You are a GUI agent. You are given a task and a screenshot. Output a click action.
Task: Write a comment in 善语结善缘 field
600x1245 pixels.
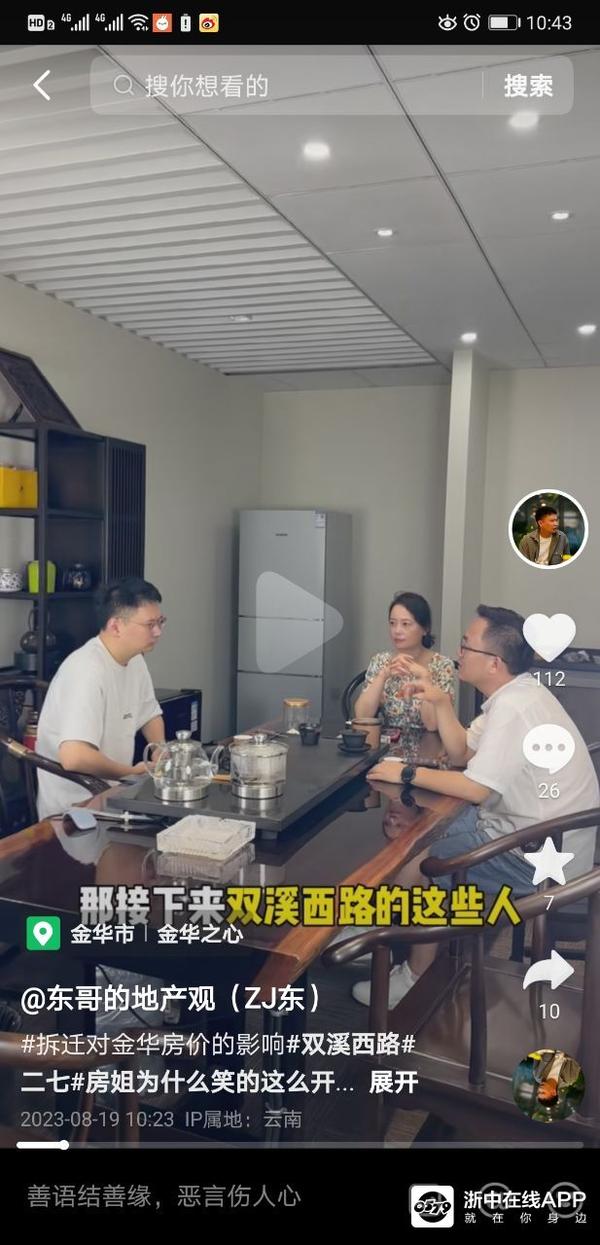tap(200, 1196)
